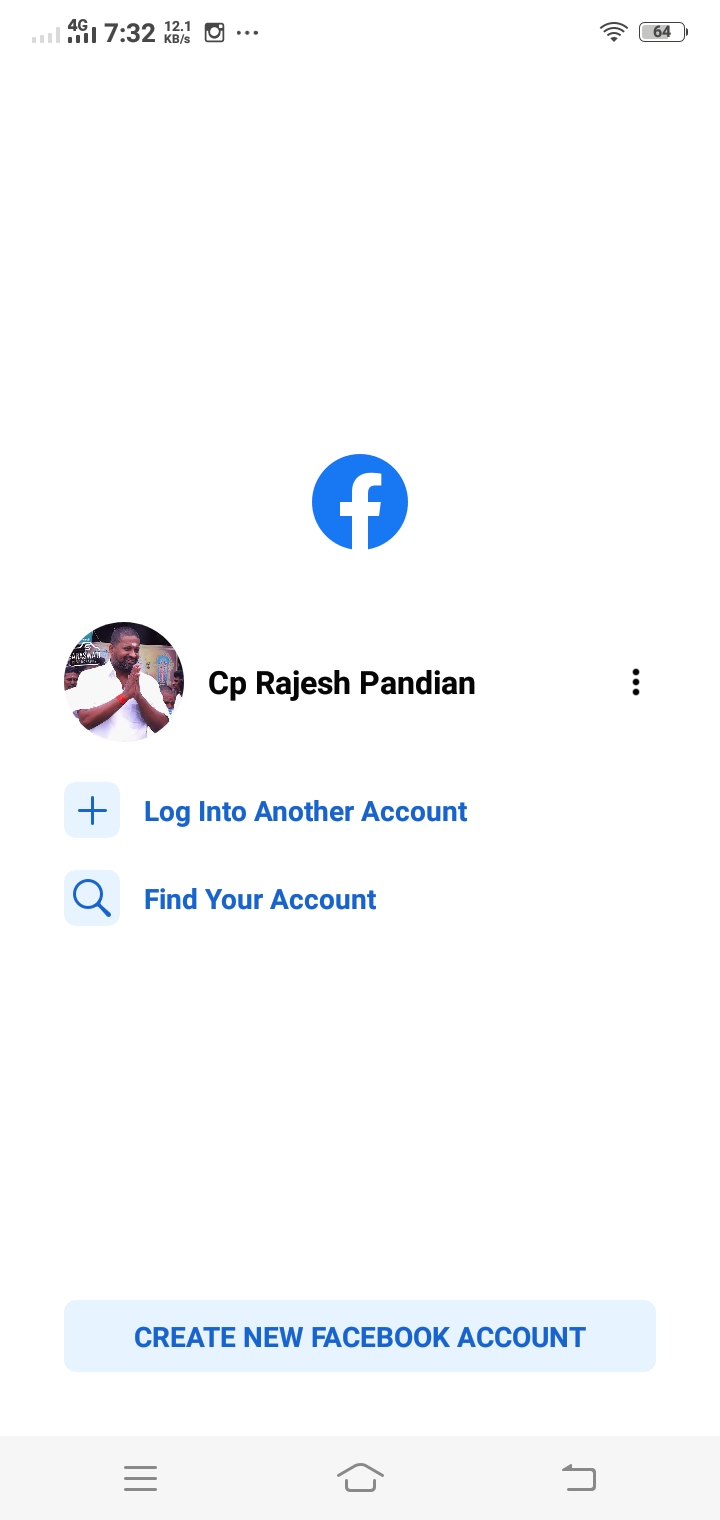Create a new Facebook account
This screenshot has width=720, height=1520.
[x=360, y=1336]
